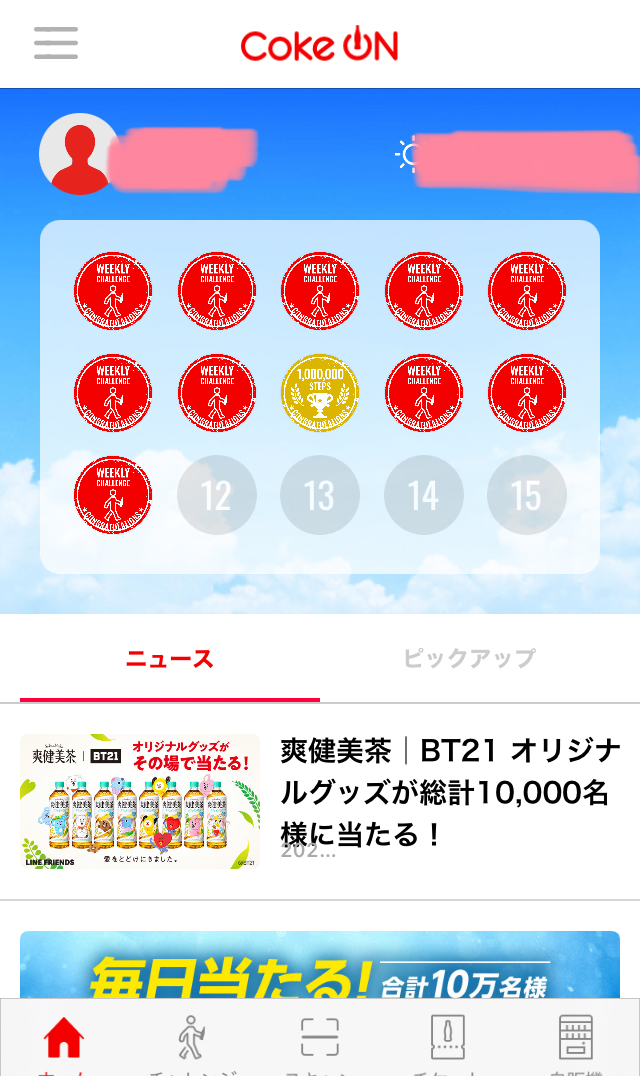Open the walking challenge tab
This screenshot has height=1076, width=640.
click(x=191, y=1040)
